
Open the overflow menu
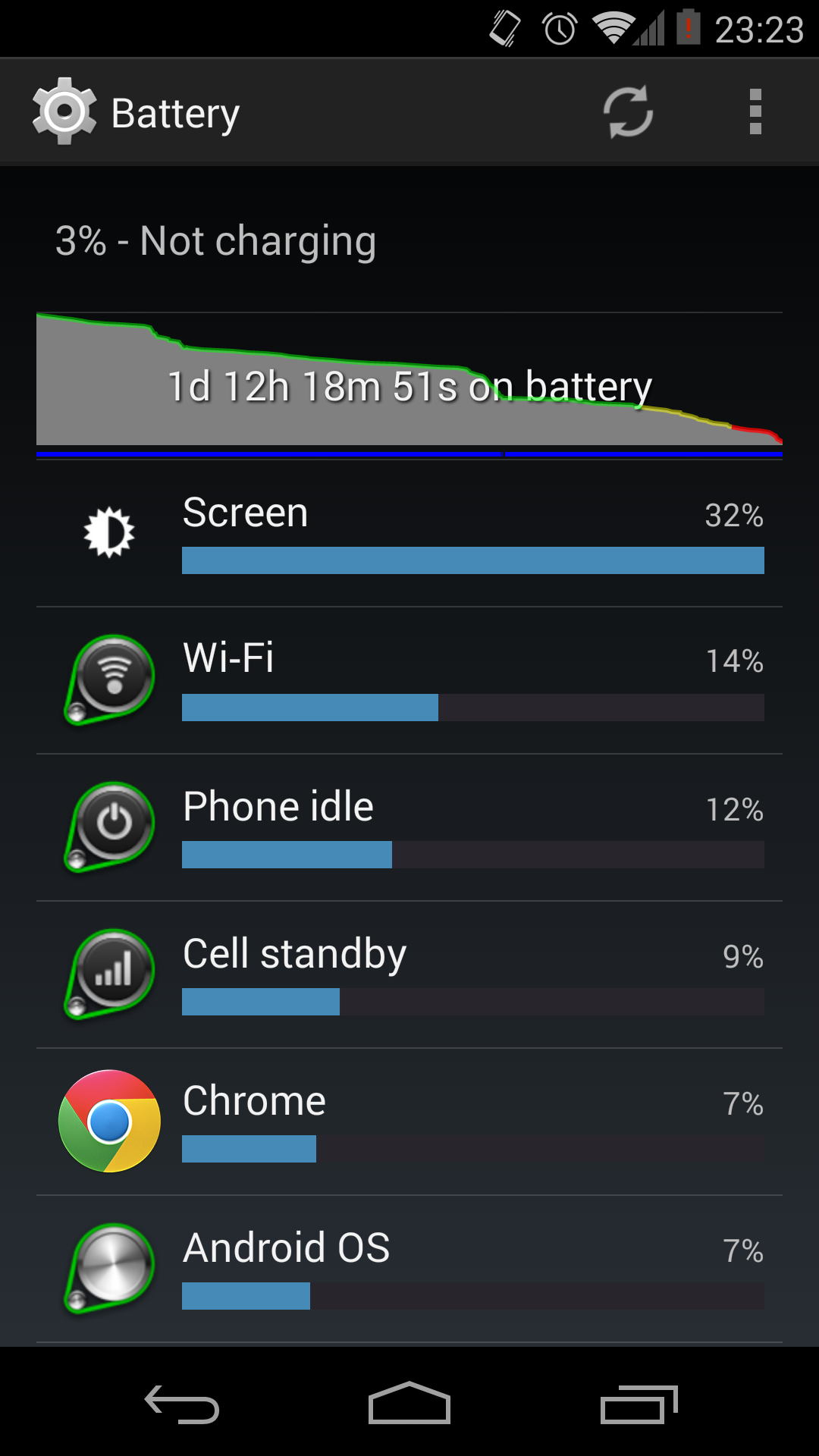click(755, 112)
